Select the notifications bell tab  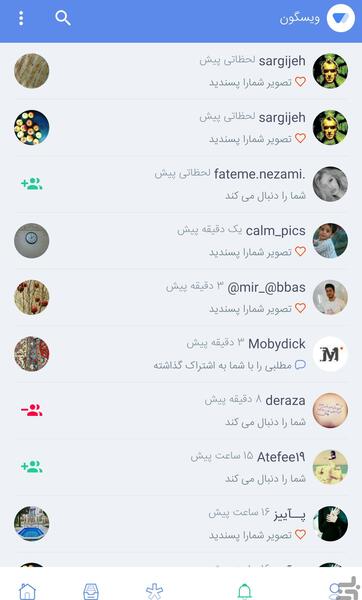[x=244, y=591]
